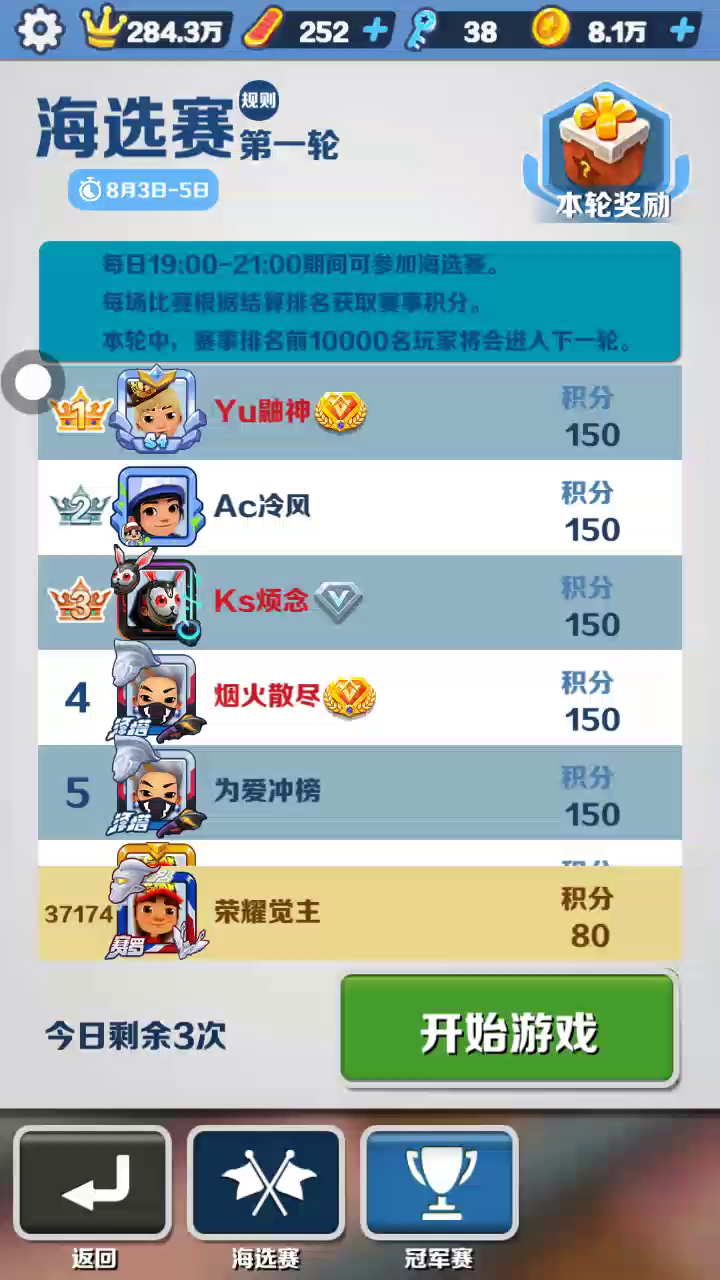View player Ks烦念 profile row
720x1280 pixels.
pyautogui.click(x=360, y=602)
